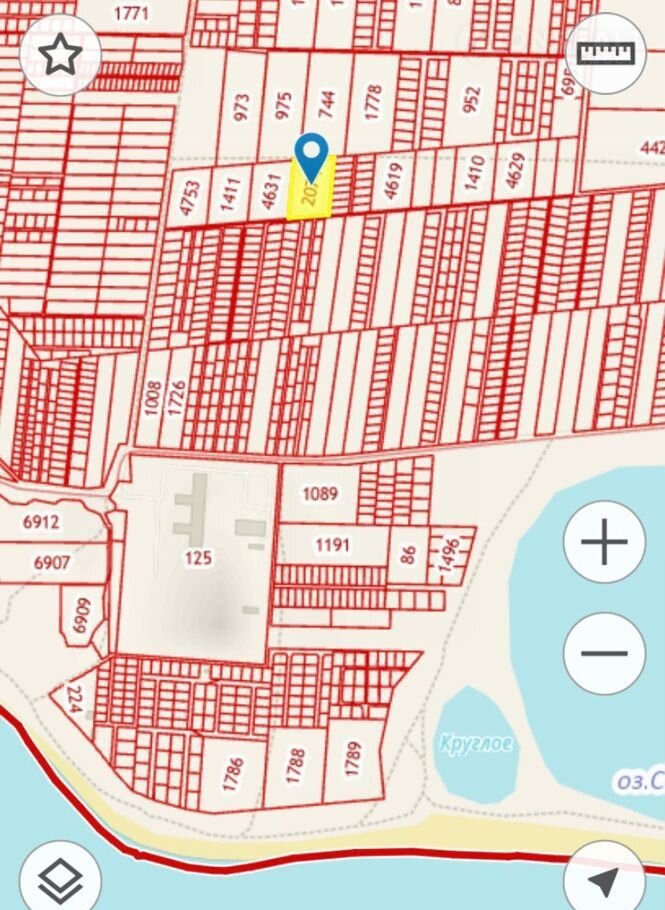Center map on my location
Image resolution: width=665 pixels, height=910 pixels.
(x=604, y=880)
